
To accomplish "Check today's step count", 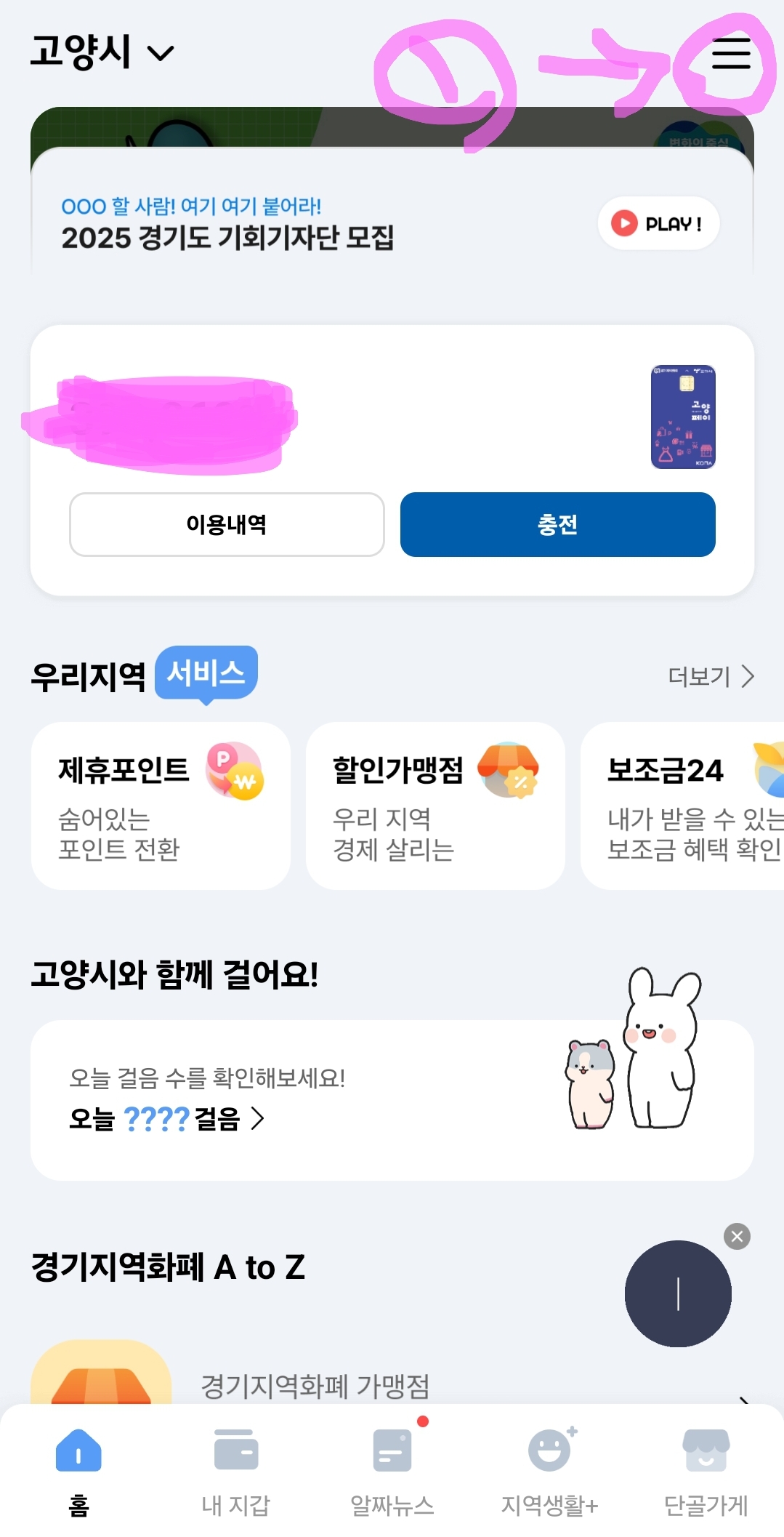I will pos(167,1118).
